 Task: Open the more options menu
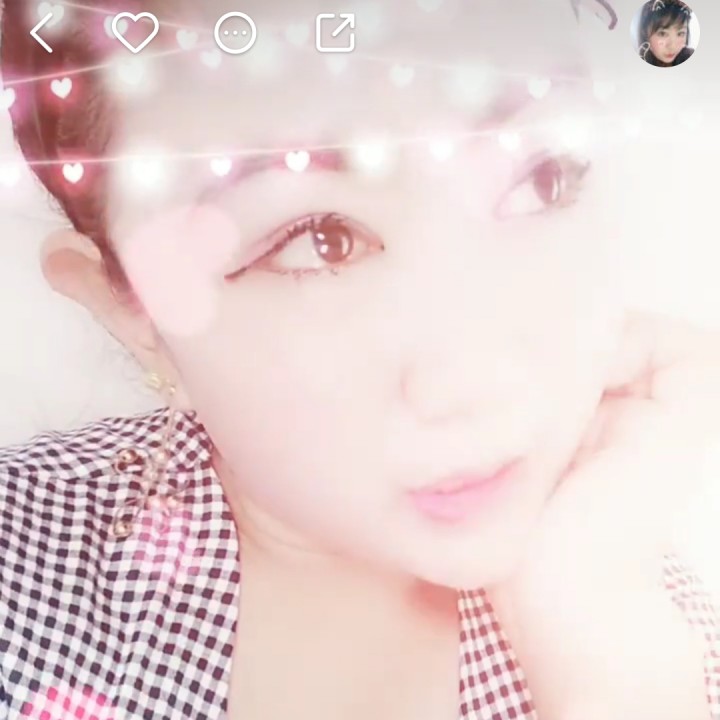click(235, 33)
